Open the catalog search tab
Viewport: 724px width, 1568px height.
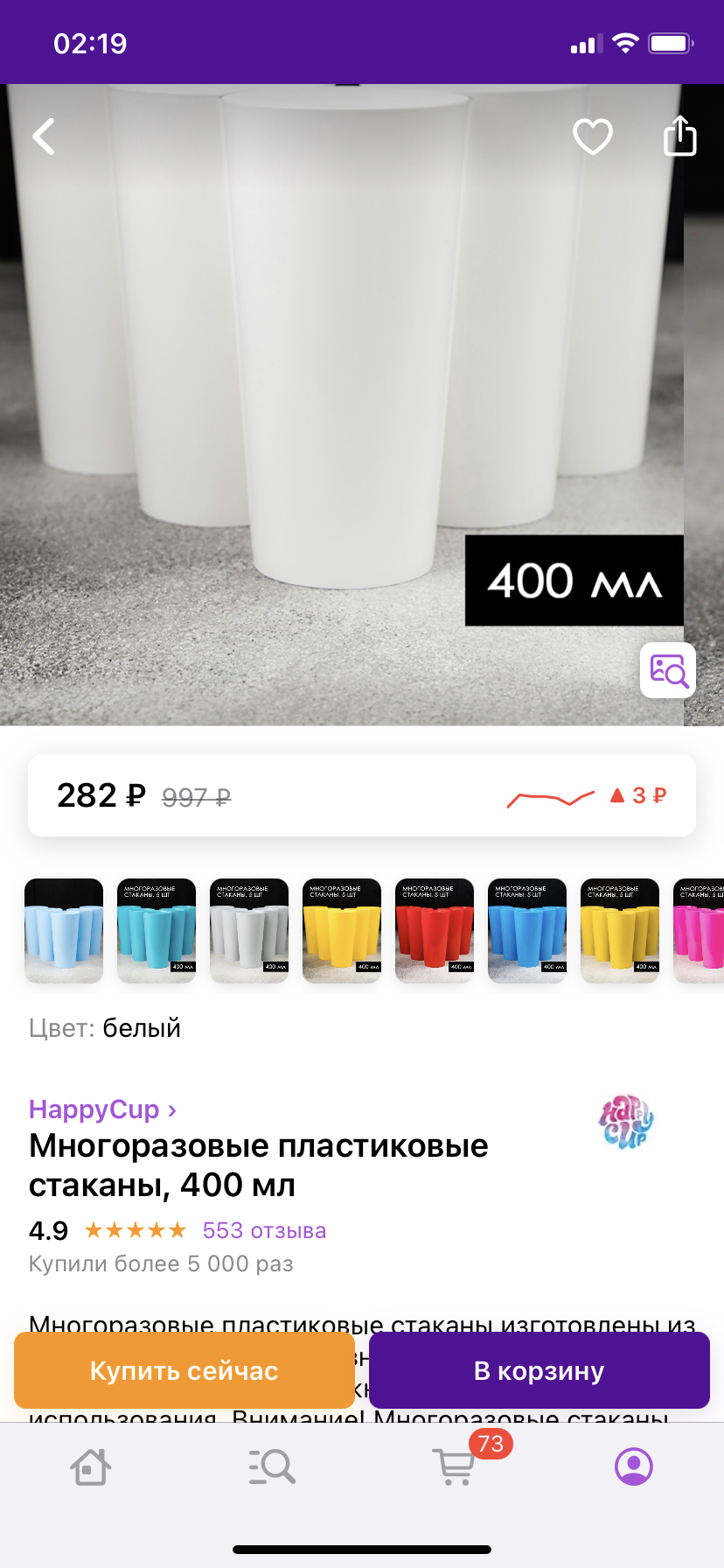271,1466
